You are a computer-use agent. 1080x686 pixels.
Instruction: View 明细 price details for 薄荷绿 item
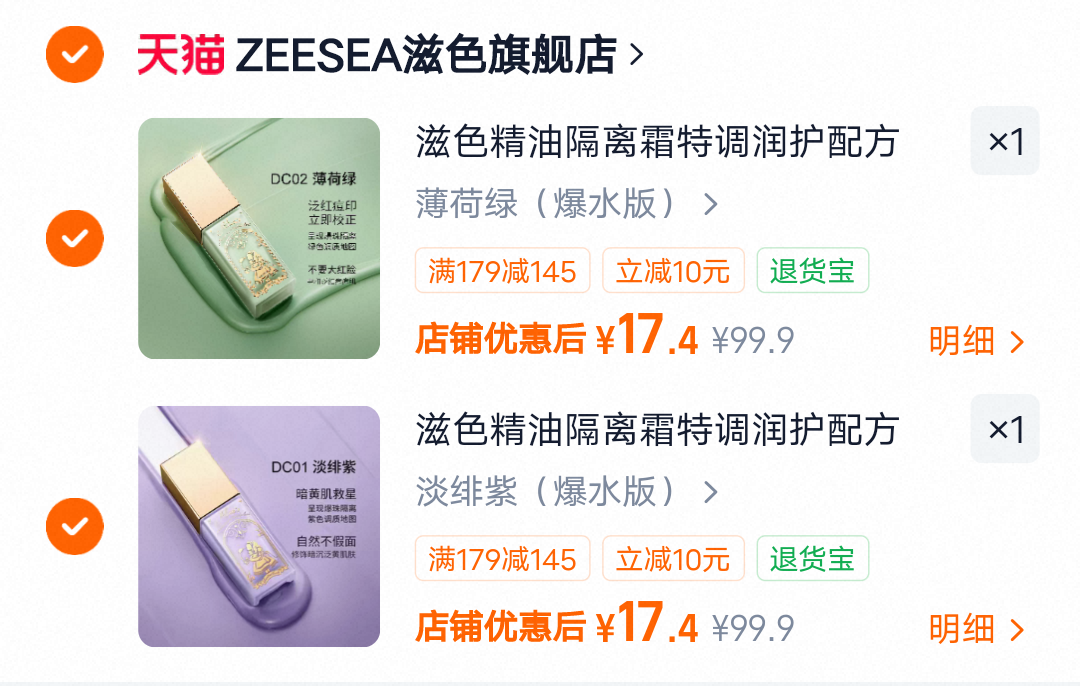click(977, 342)
